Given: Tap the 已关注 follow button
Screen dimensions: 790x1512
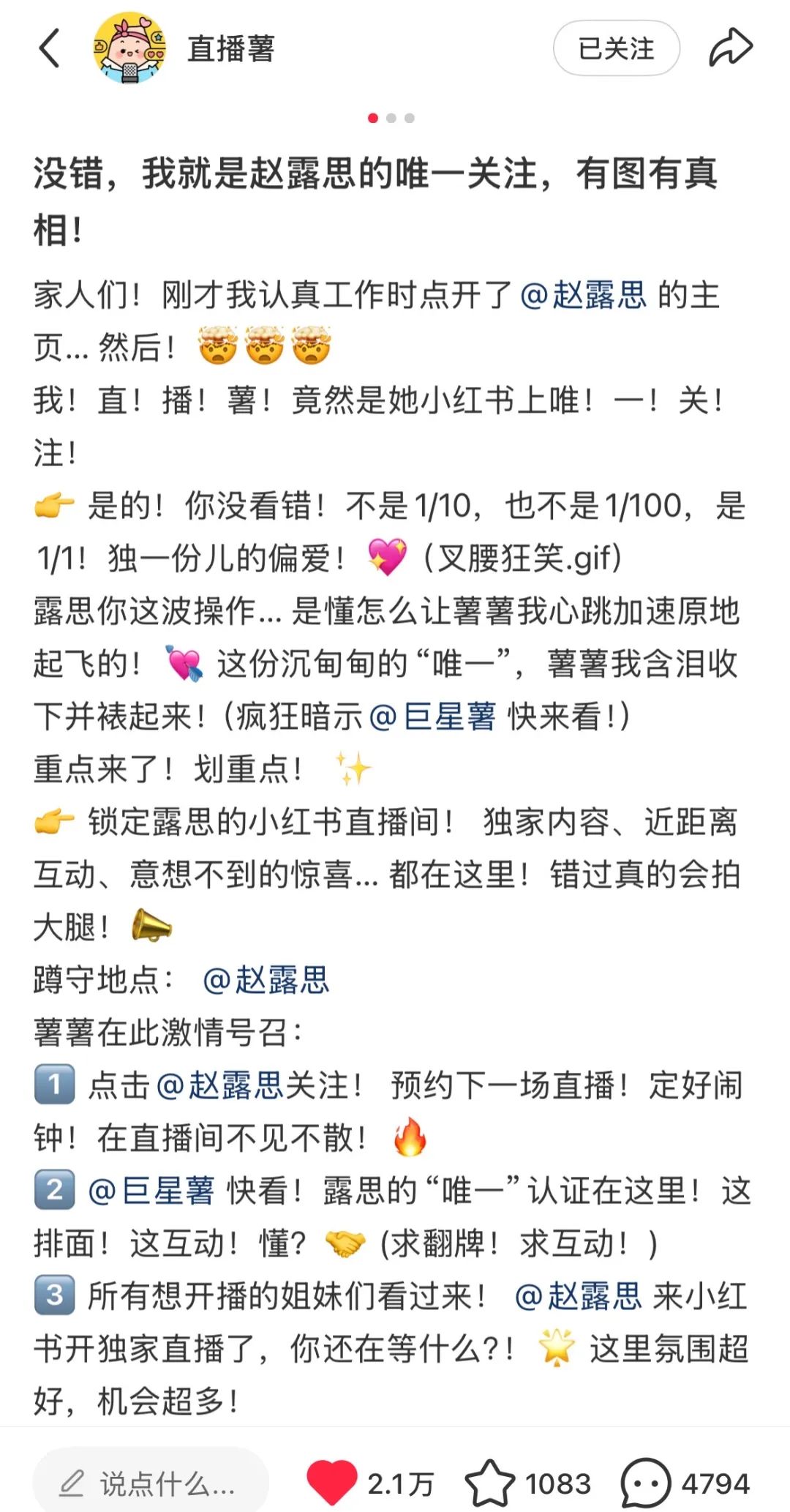Looking at the screenshot, I should (616, 49).
